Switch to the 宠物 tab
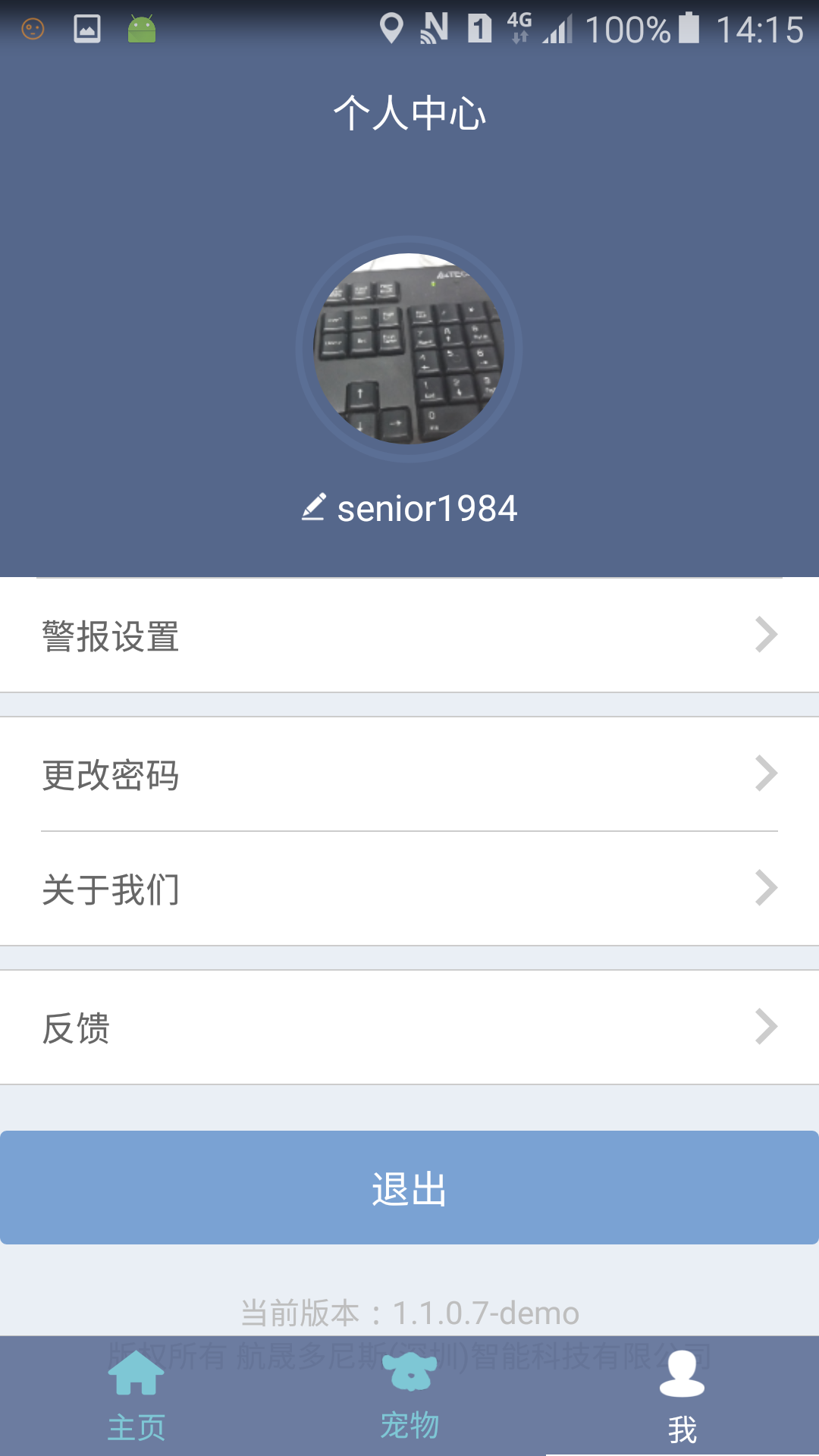This screenshot has height=1456, width=819. point(409,1424)
